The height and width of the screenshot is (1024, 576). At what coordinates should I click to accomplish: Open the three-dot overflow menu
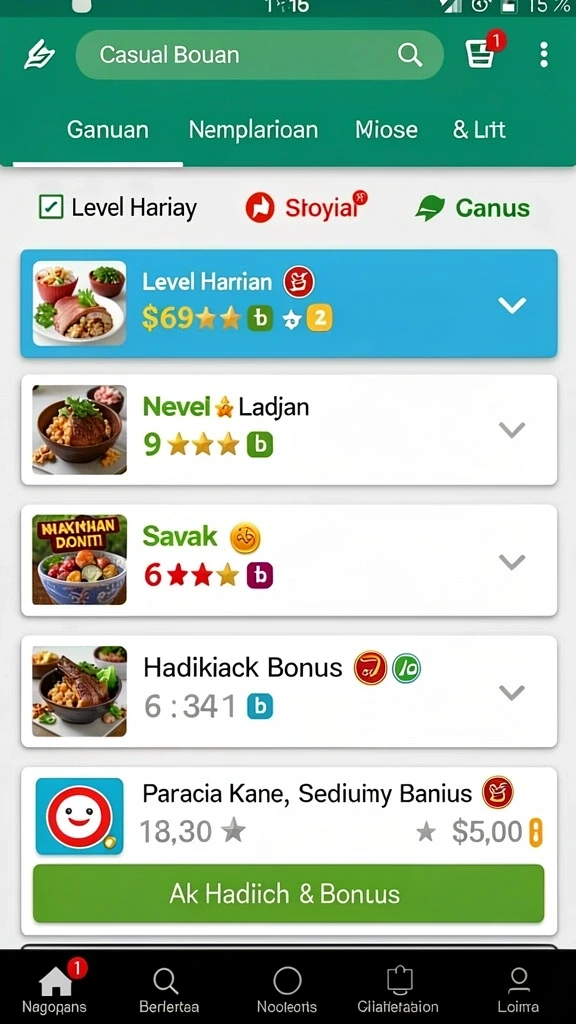tap(543, 55)
